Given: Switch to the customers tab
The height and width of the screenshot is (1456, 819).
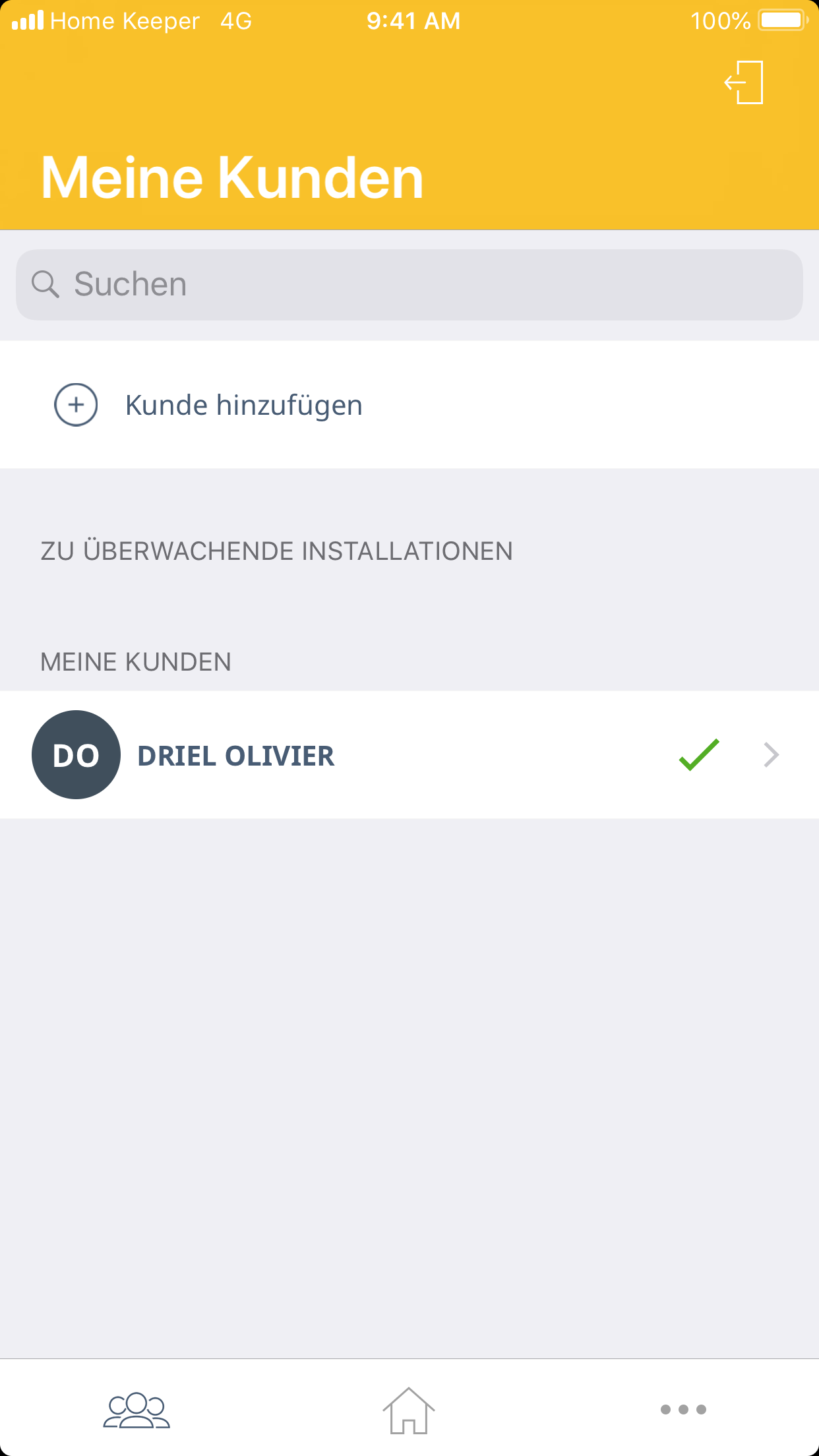Looking at the screenshot, I should [x=136, y=1410].
